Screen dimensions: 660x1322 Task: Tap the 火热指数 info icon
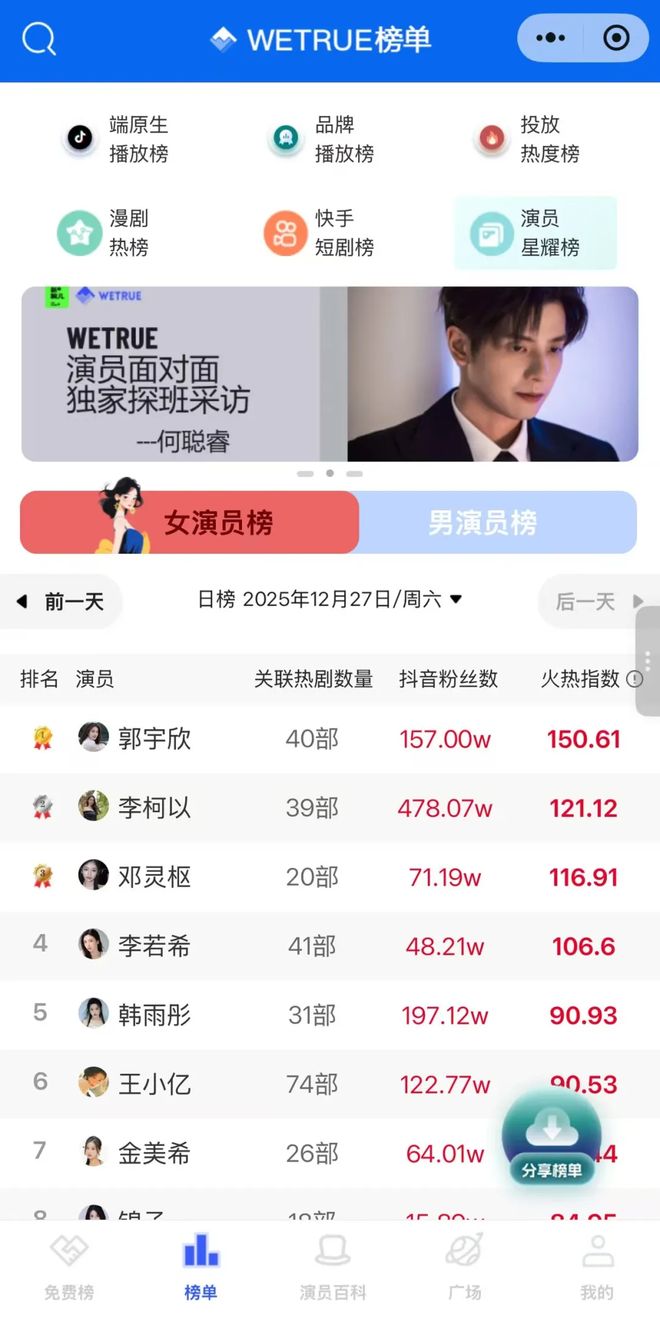point(634,679)
